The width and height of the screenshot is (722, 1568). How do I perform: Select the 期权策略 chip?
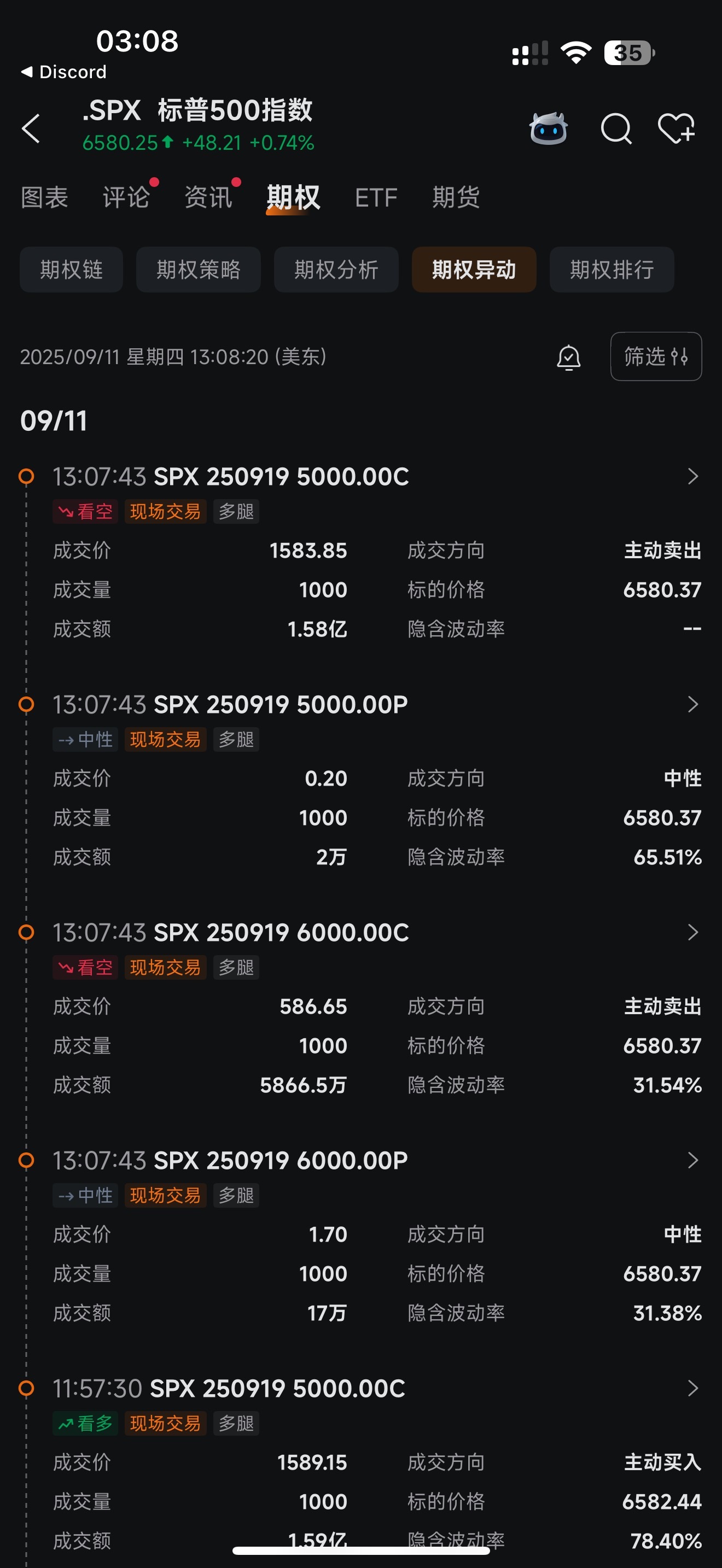tap(199, 270)
